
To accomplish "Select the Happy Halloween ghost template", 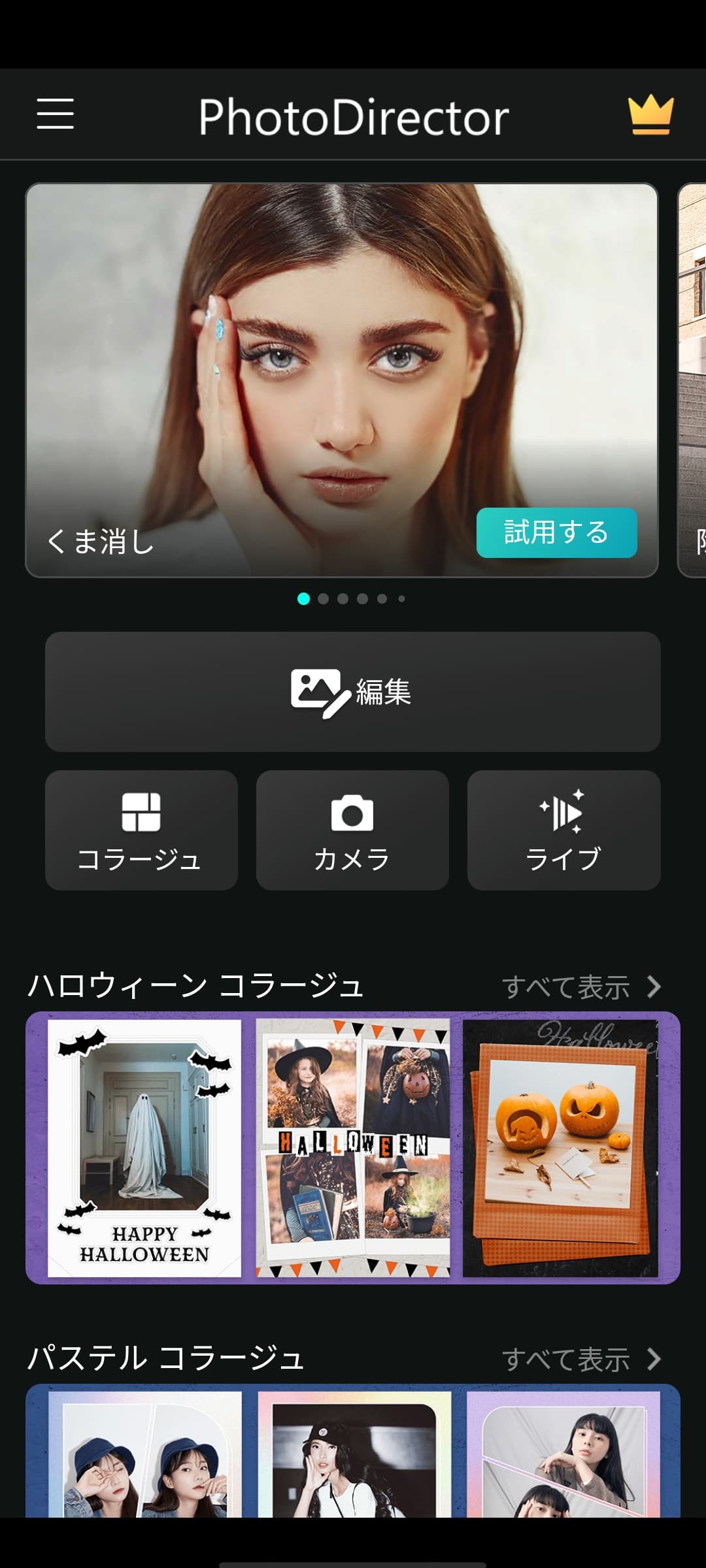I will point(144,1147).
